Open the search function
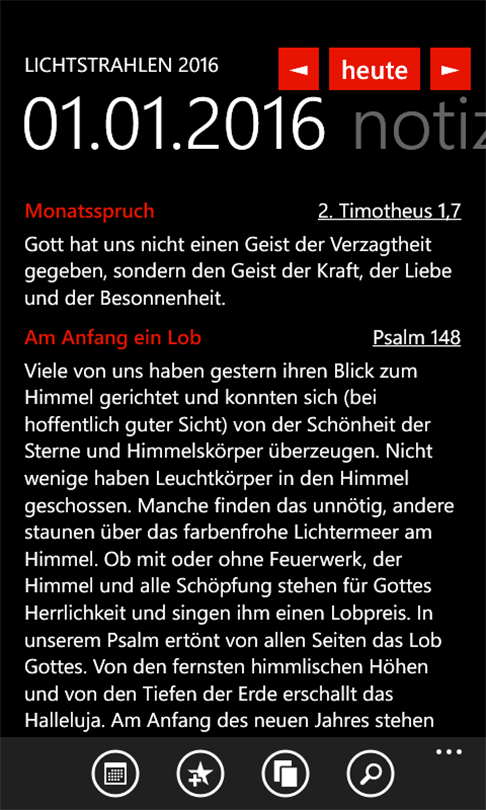Image resolution: width=486 pixels, height=810 pixels. pyautogui.click(x=371, y=774)
